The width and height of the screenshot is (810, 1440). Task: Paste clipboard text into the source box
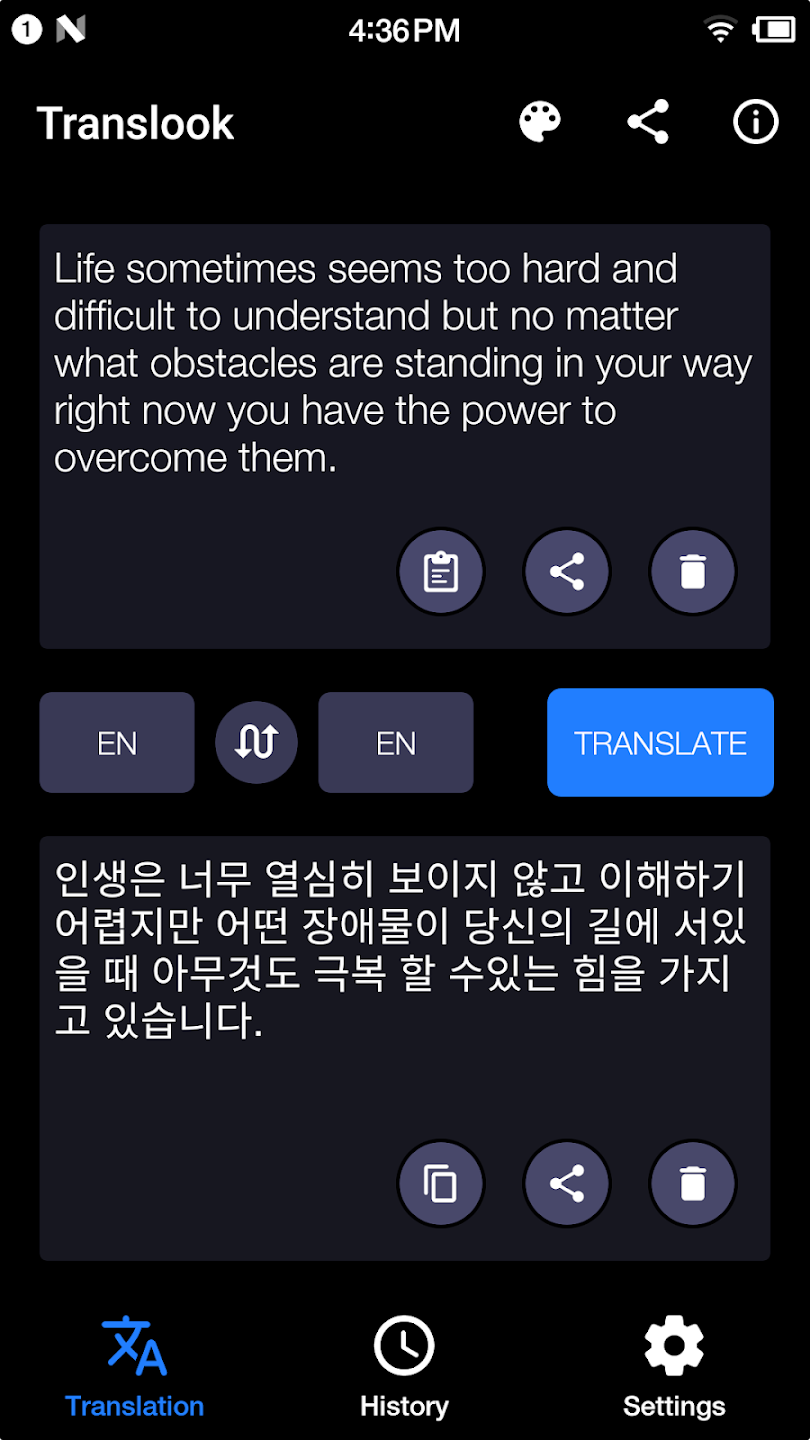(x=441, y=572)
